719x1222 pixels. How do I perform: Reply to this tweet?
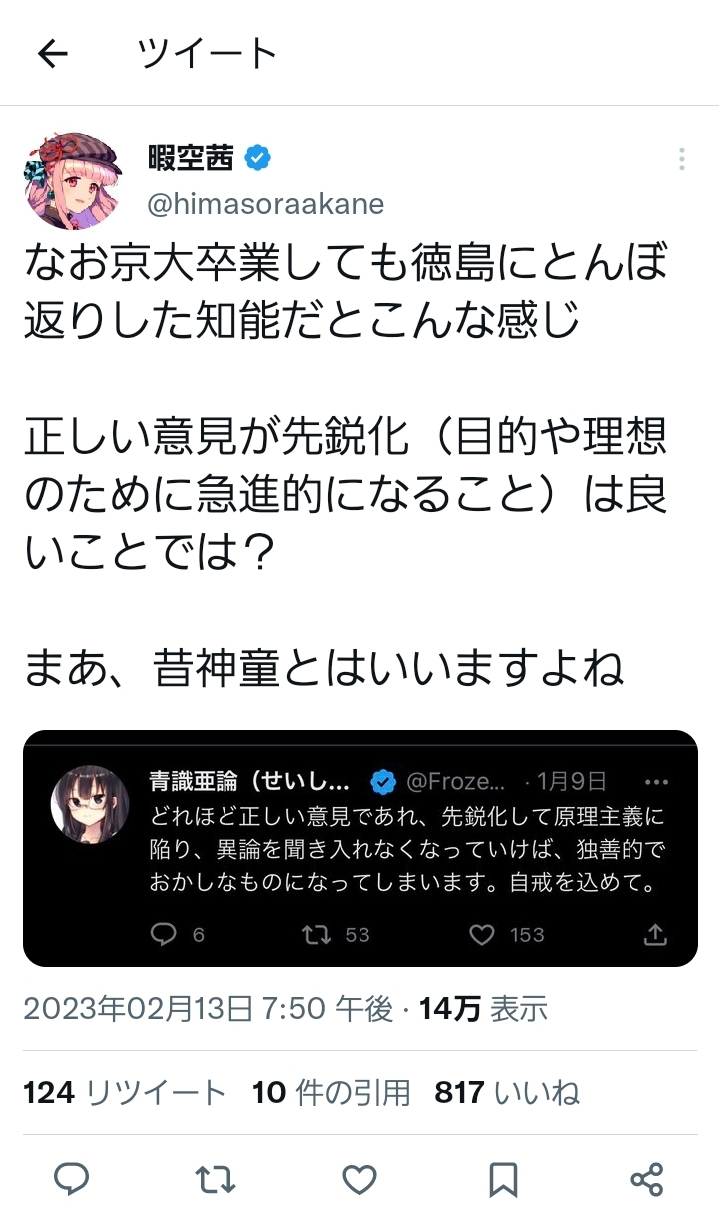72,1180
